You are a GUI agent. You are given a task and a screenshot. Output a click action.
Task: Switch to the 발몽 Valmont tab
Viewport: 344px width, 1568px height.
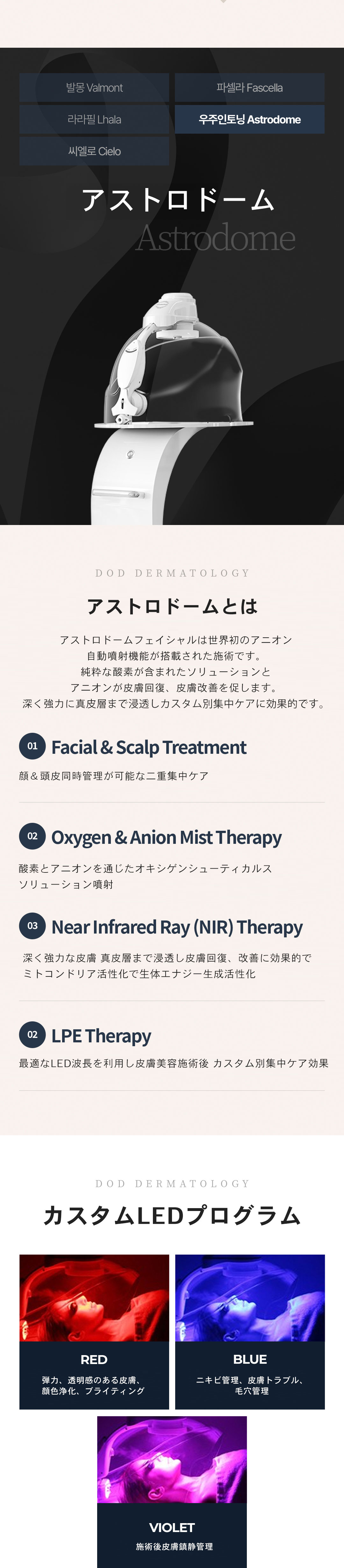click(x=94, y=87)
